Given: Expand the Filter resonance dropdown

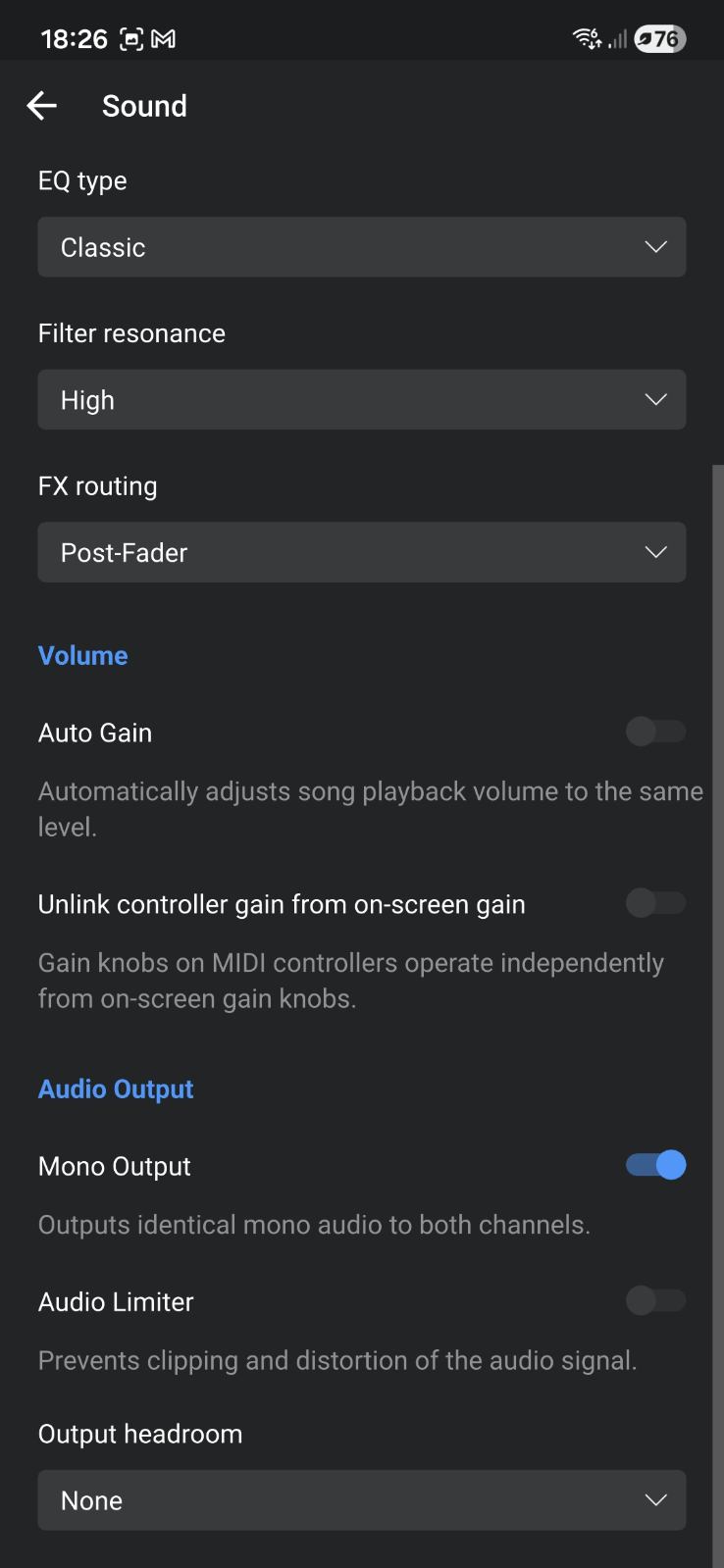Looking at the screenshot, I should [x=361, y=400].
